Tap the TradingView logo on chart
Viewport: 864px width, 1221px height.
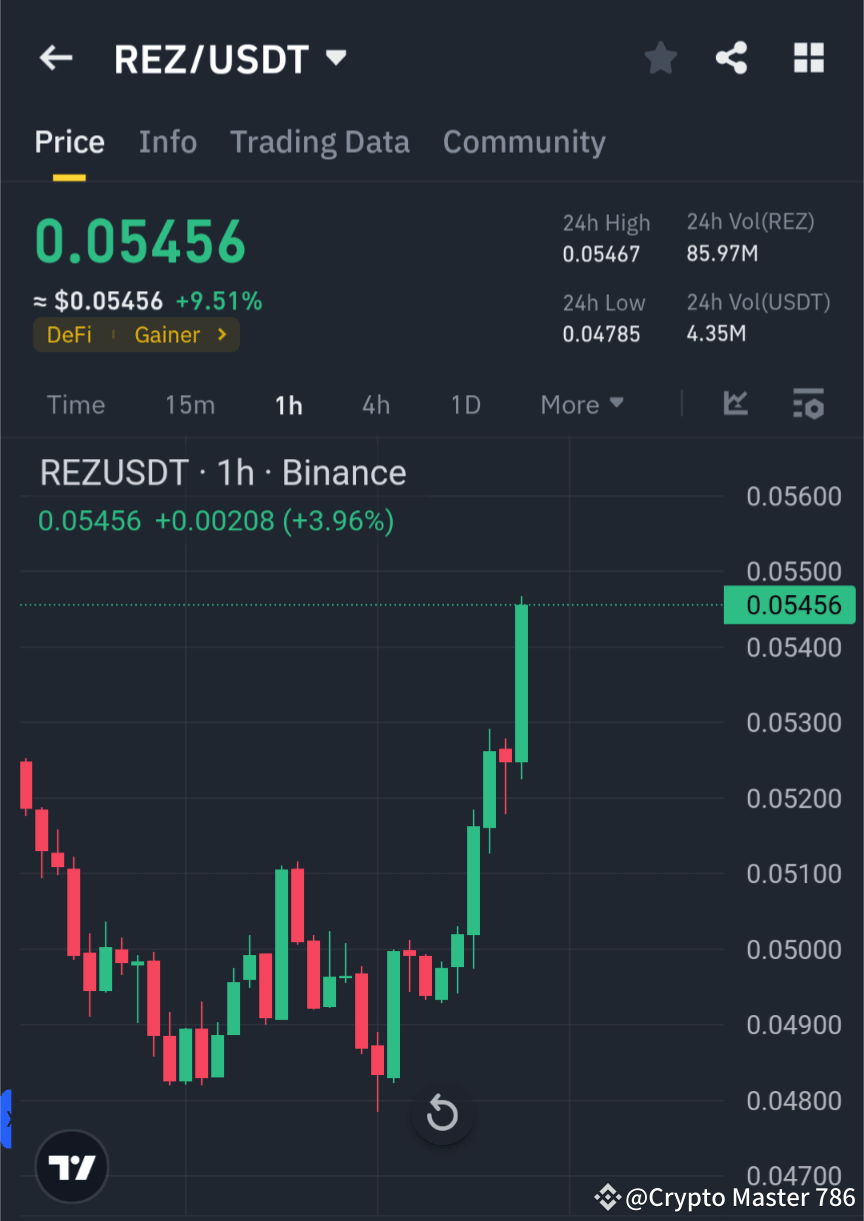click(x=70, y=1166)
